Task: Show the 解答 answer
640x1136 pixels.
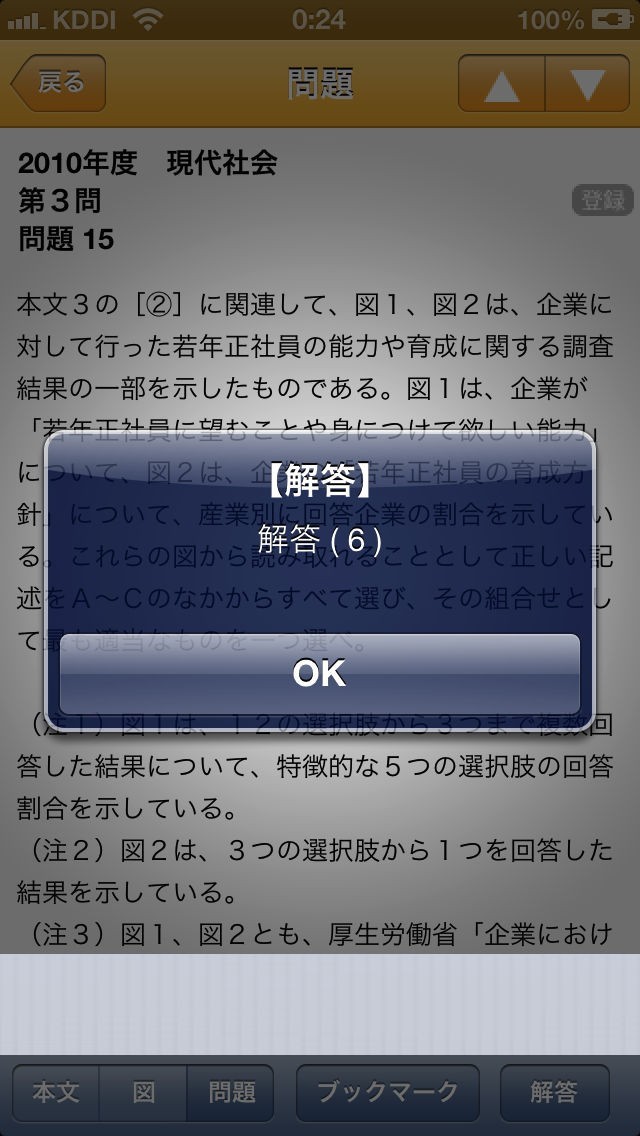Action: (x=555, y=1092)
